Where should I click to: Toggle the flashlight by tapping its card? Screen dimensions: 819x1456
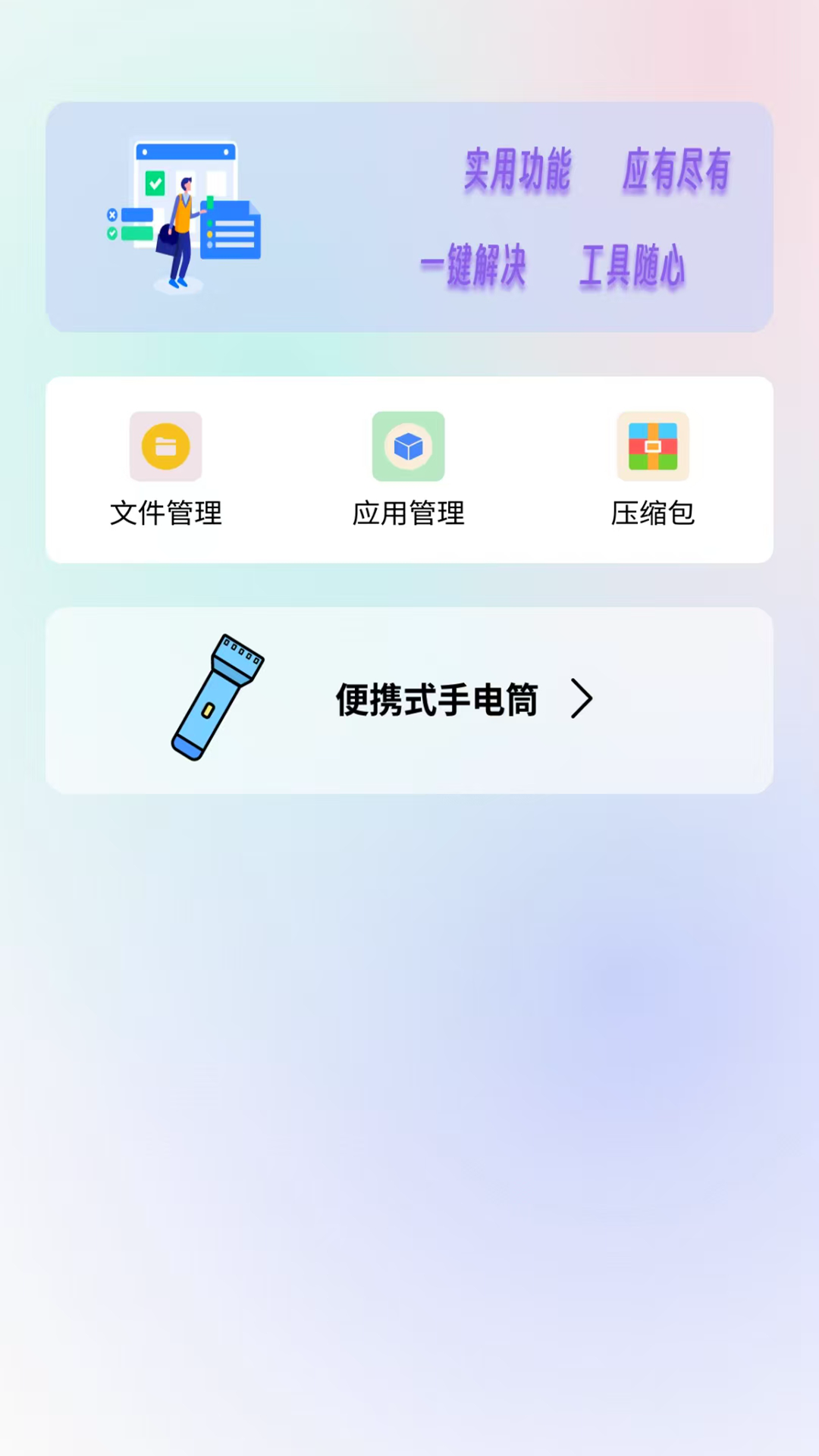click(x=409, y=699)
